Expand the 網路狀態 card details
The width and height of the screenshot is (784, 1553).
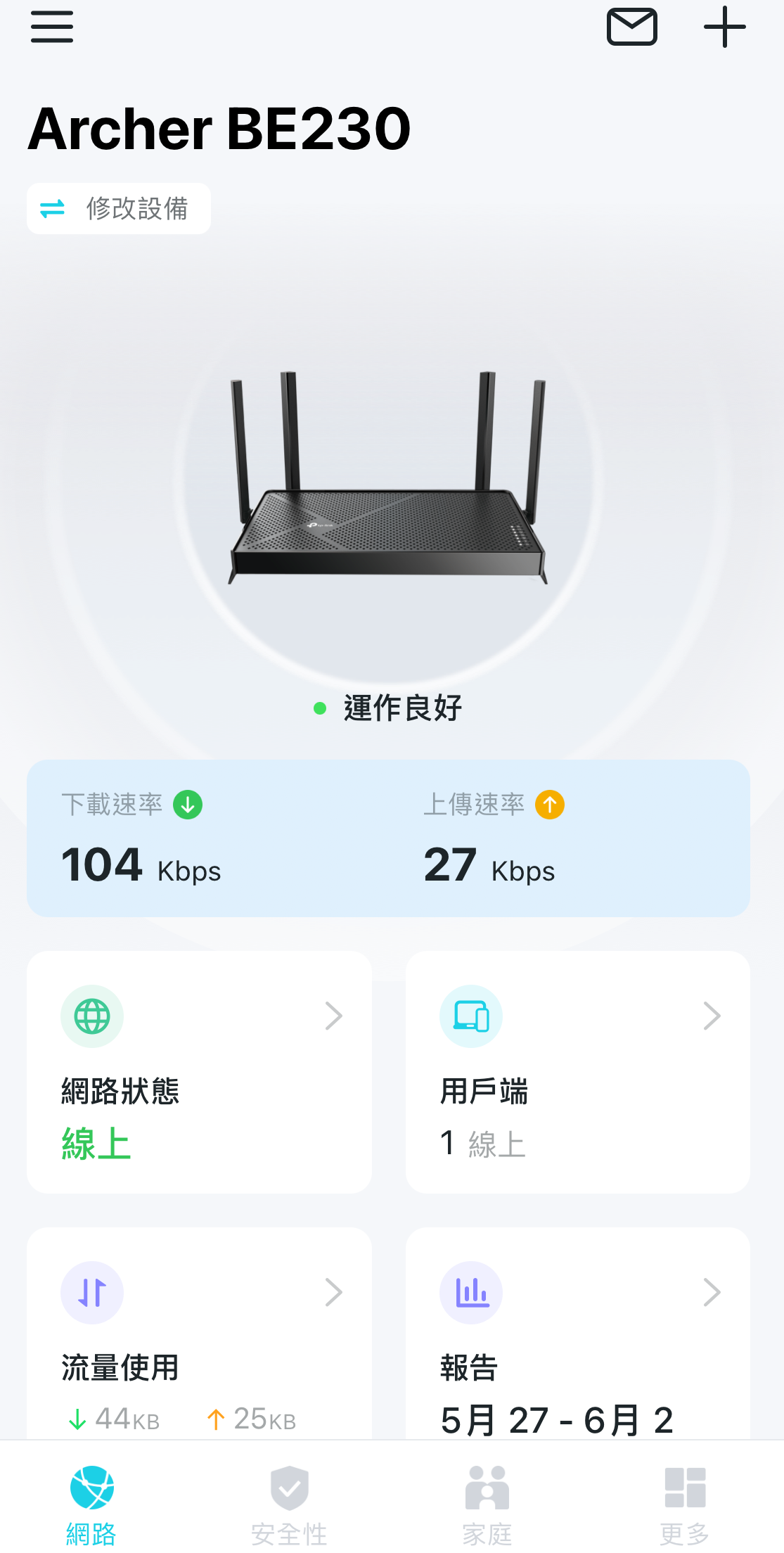pos(333,1016)
